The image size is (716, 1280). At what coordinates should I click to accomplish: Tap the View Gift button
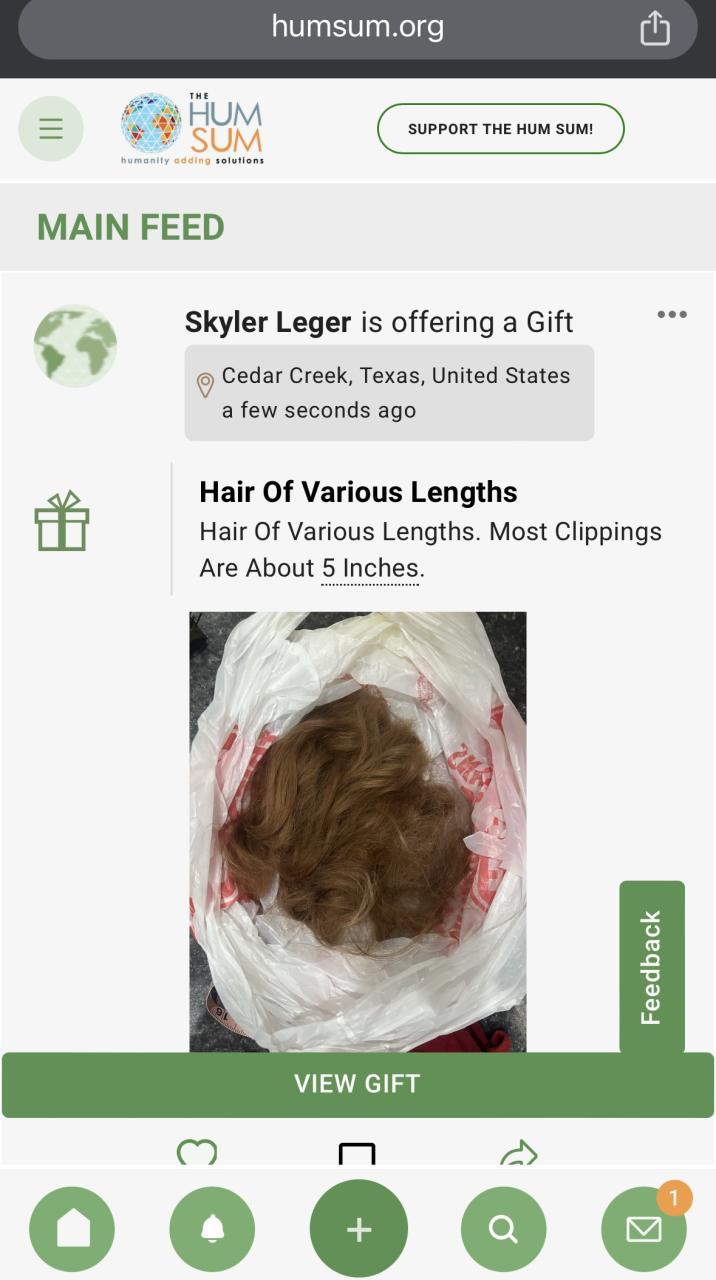pos(358,1084)
